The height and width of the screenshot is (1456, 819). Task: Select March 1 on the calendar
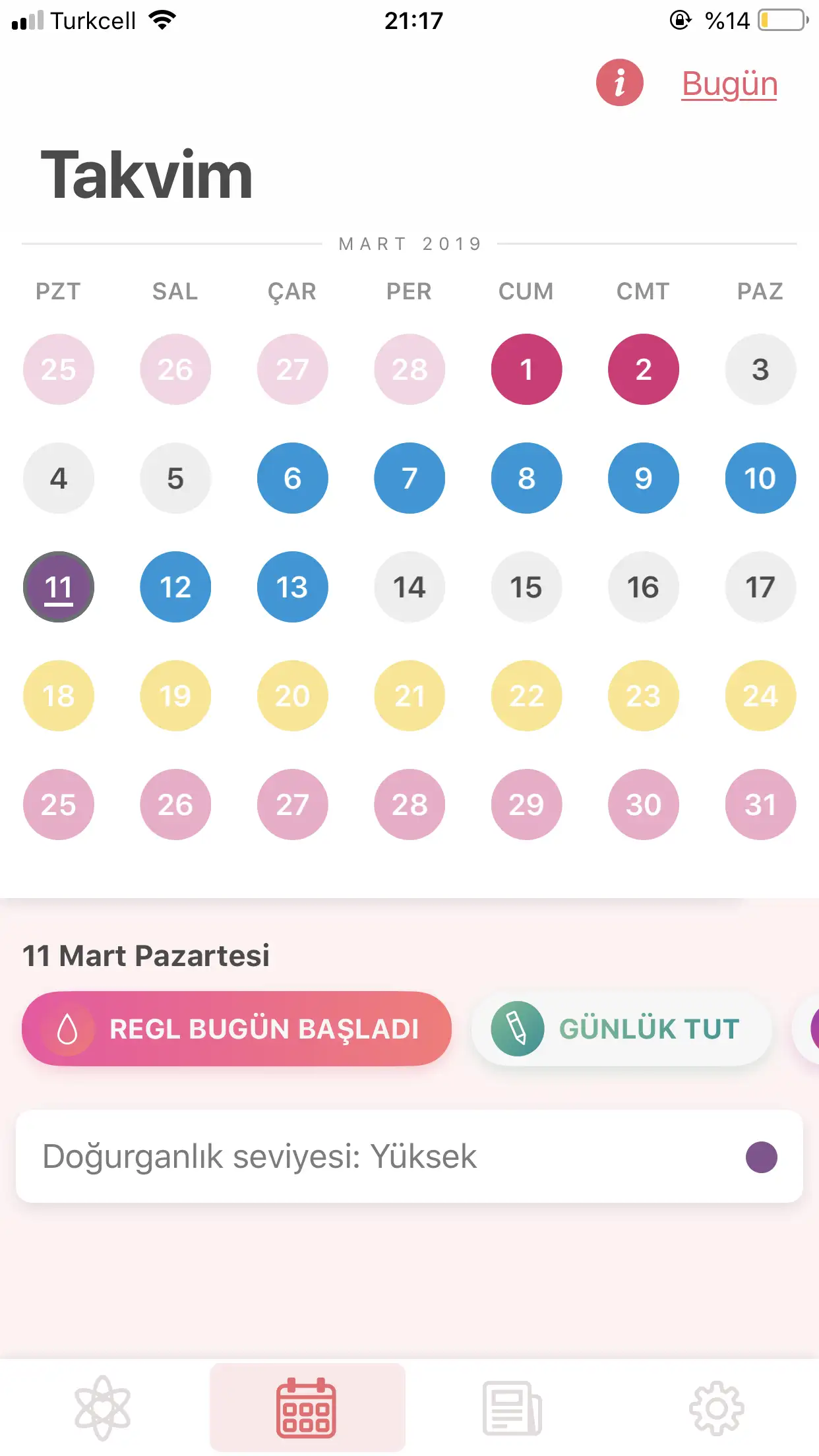(x=526, y=369)
